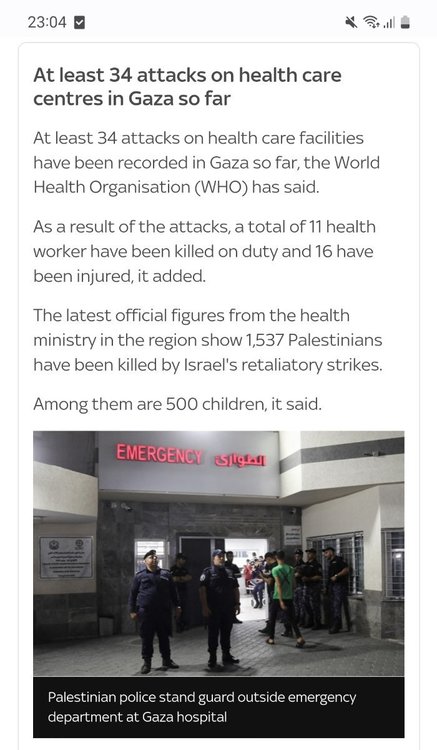
Task: Open the Gaza hospital emergency department photo
Action: [218, 553]
